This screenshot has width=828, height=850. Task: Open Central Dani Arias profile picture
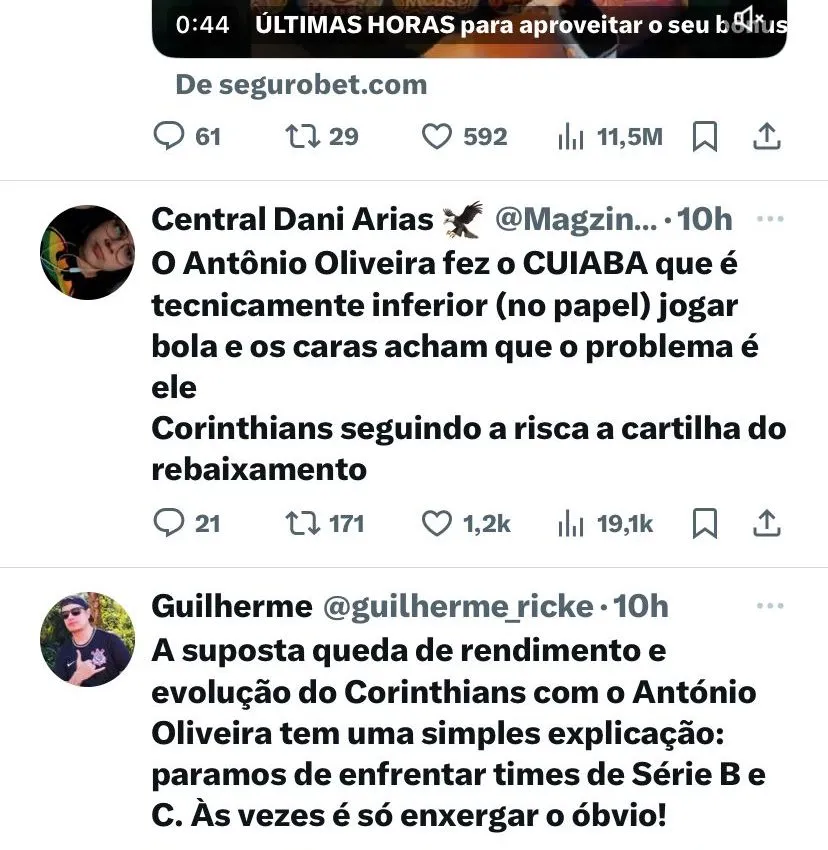coord(87,252)
